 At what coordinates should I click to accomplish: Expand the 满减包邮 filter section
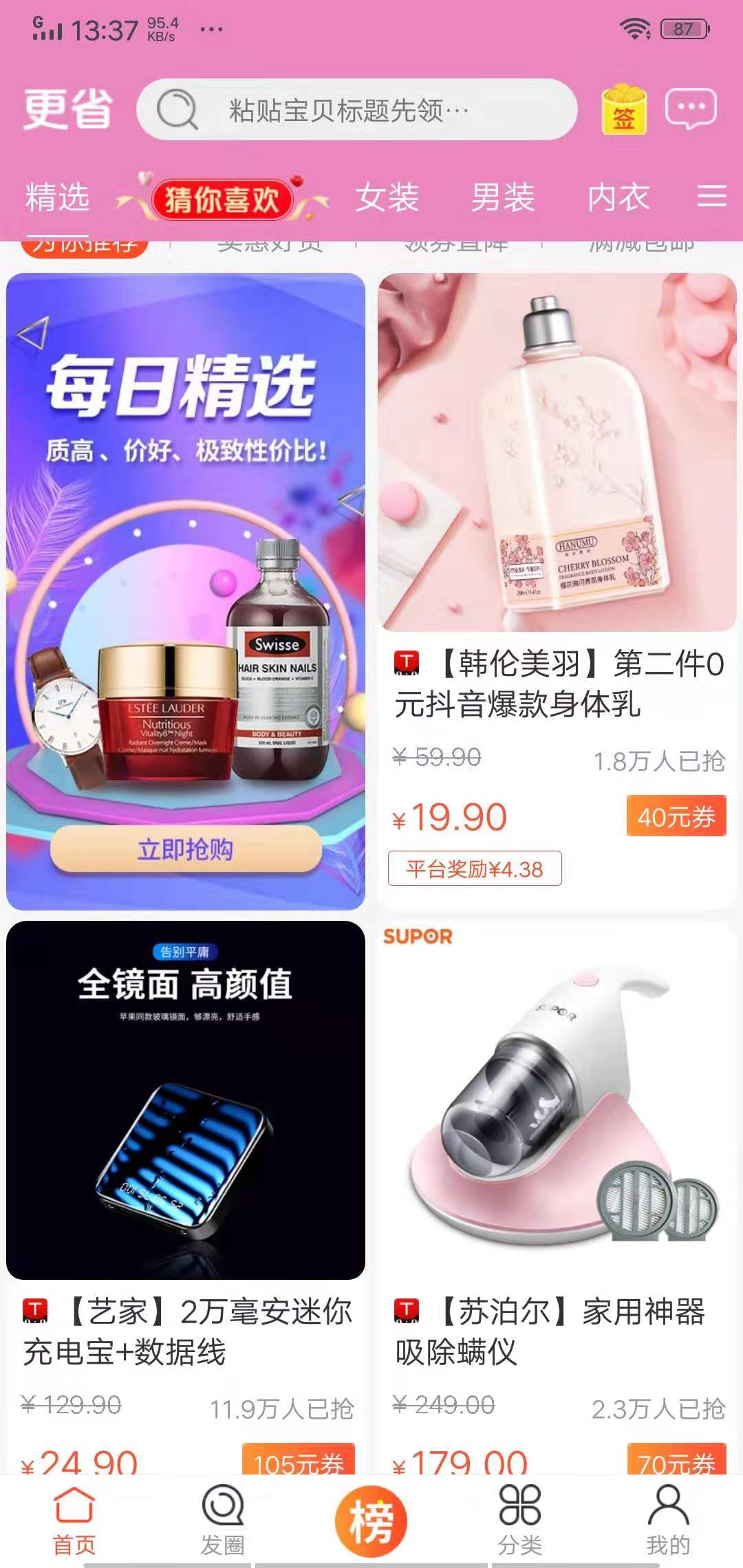click(643, 245)
